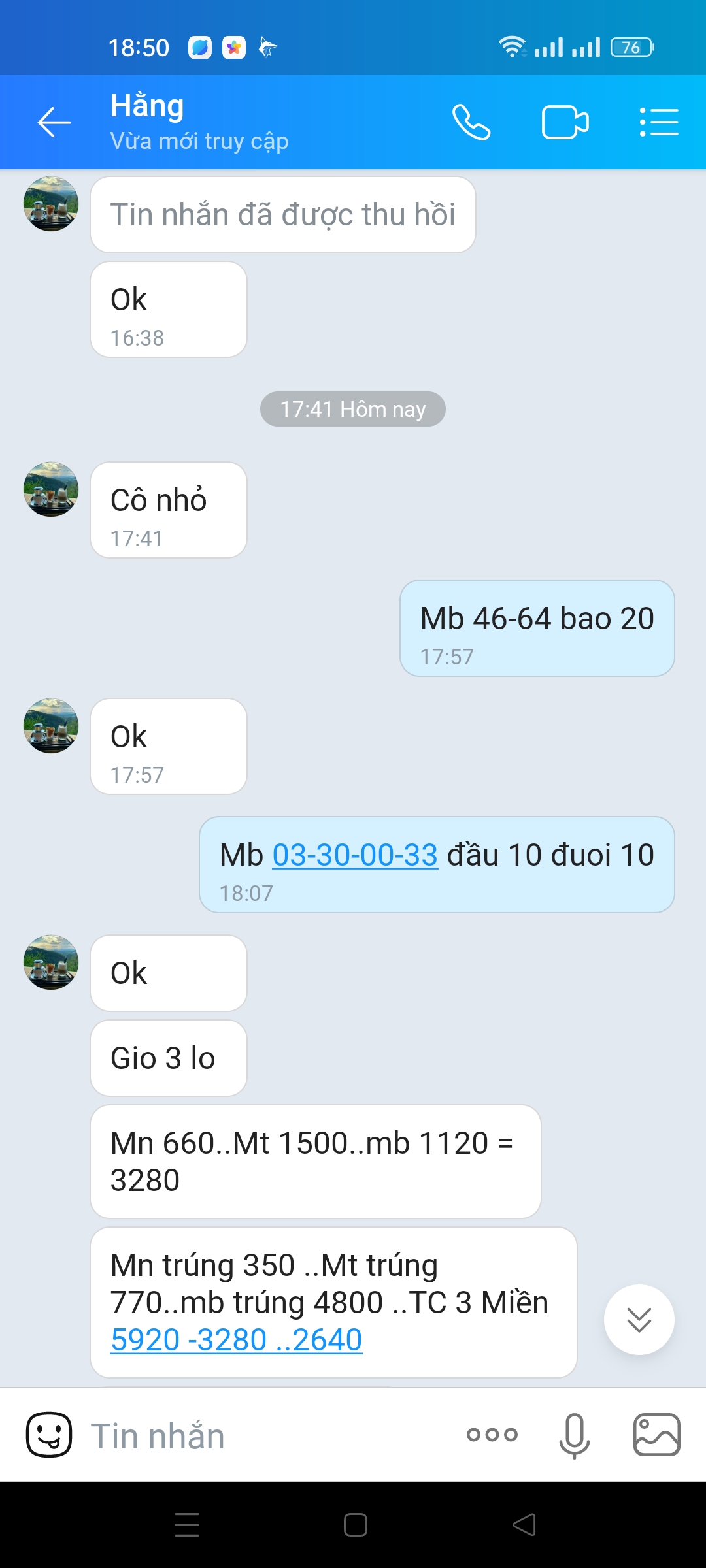Screen dimensions: 706x1568
Task: Tap the system home button
Action: 355,1525
